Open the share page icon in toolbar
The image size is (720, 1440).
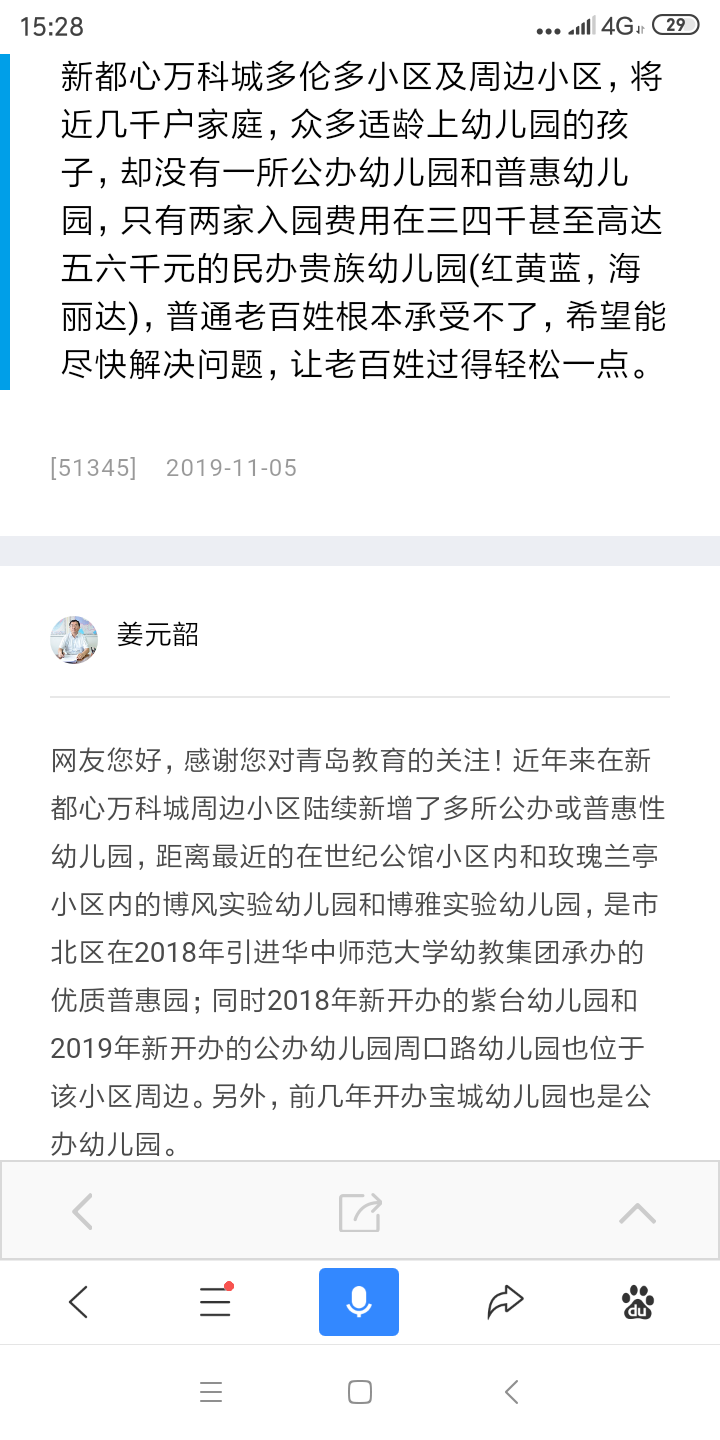[x=360, y=1213]
